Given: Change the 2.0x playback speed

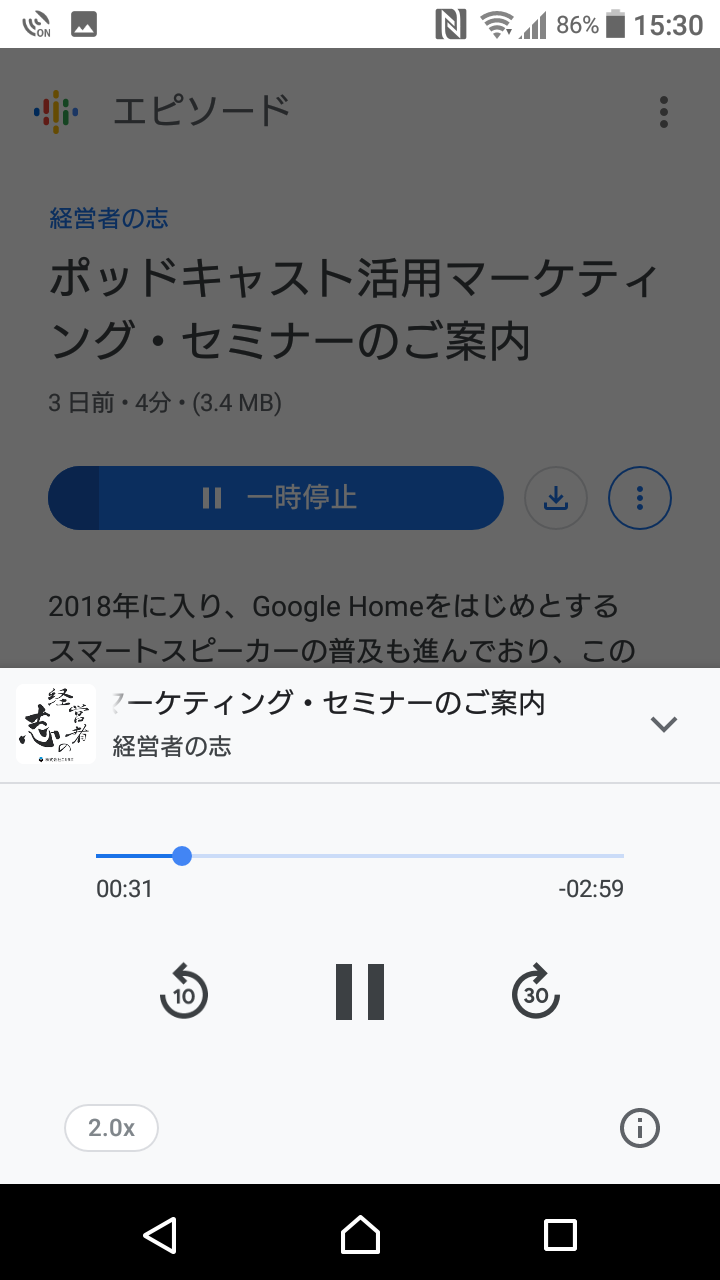Looking at the screenshot, I should coord(111,1128).
